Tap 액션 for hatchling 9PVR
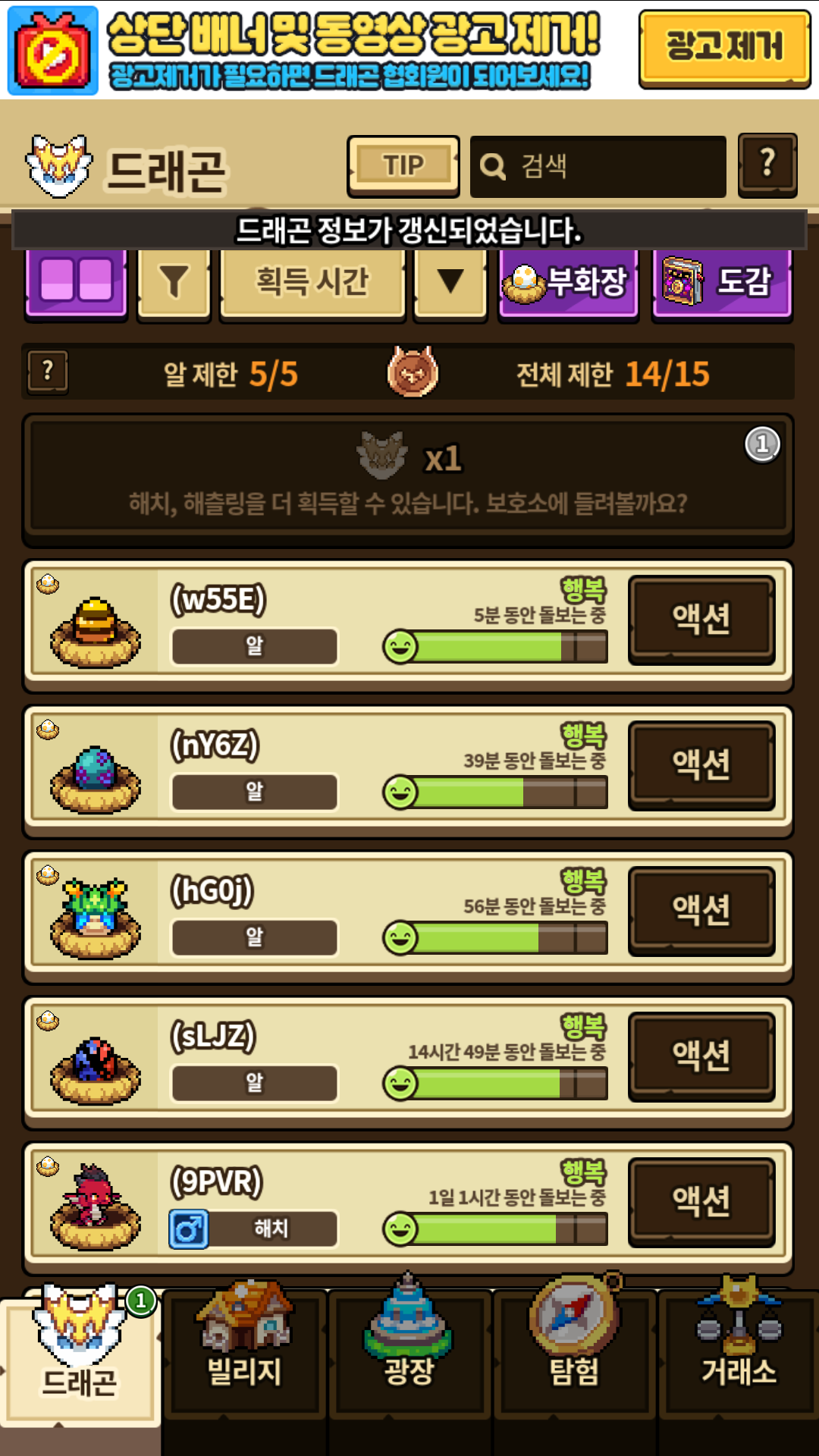The width and height of the screenshot is (819, 1456). (701, 1201)
